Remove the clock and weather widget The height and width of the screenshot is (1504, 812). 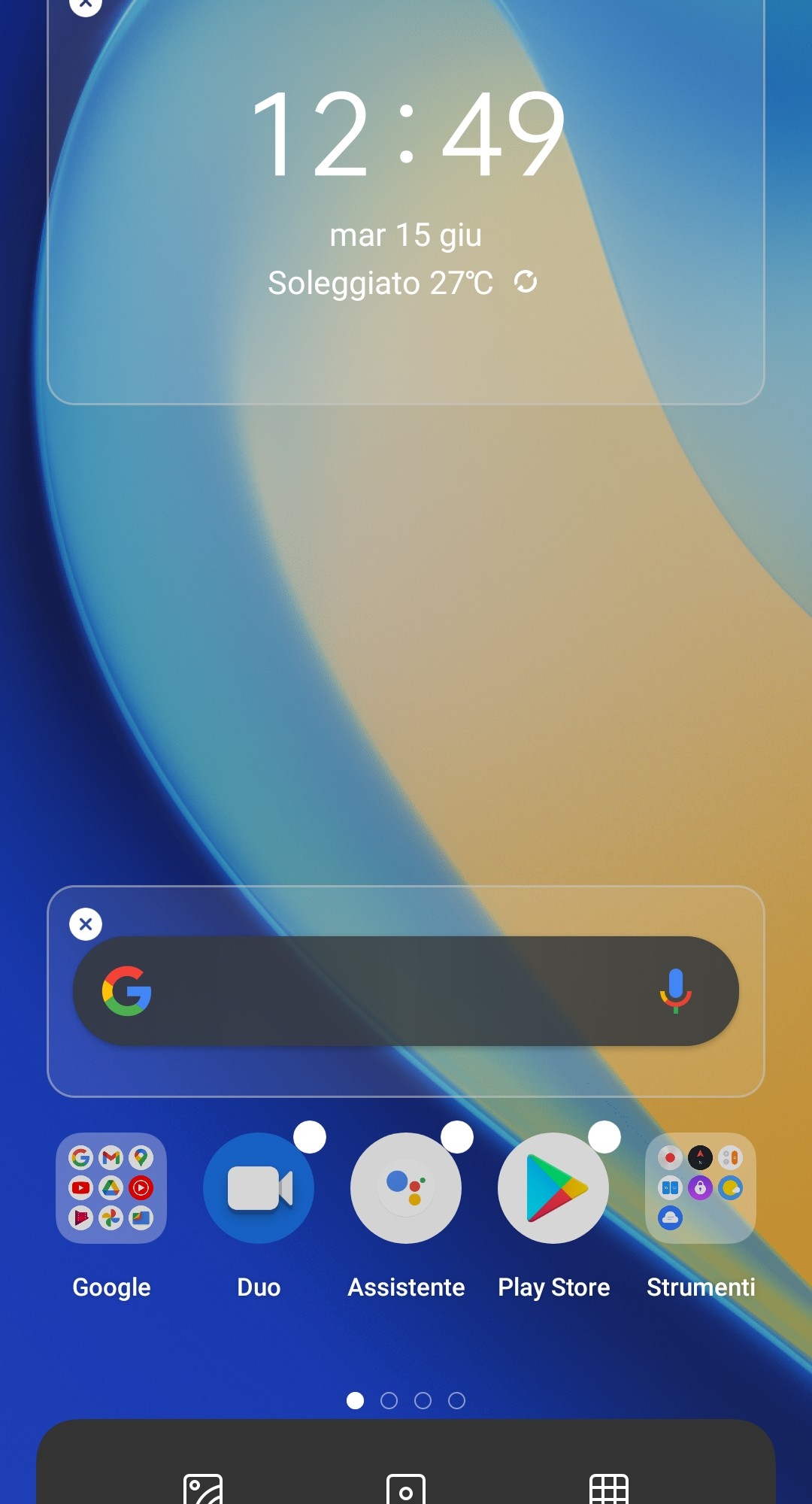(86, 5)
